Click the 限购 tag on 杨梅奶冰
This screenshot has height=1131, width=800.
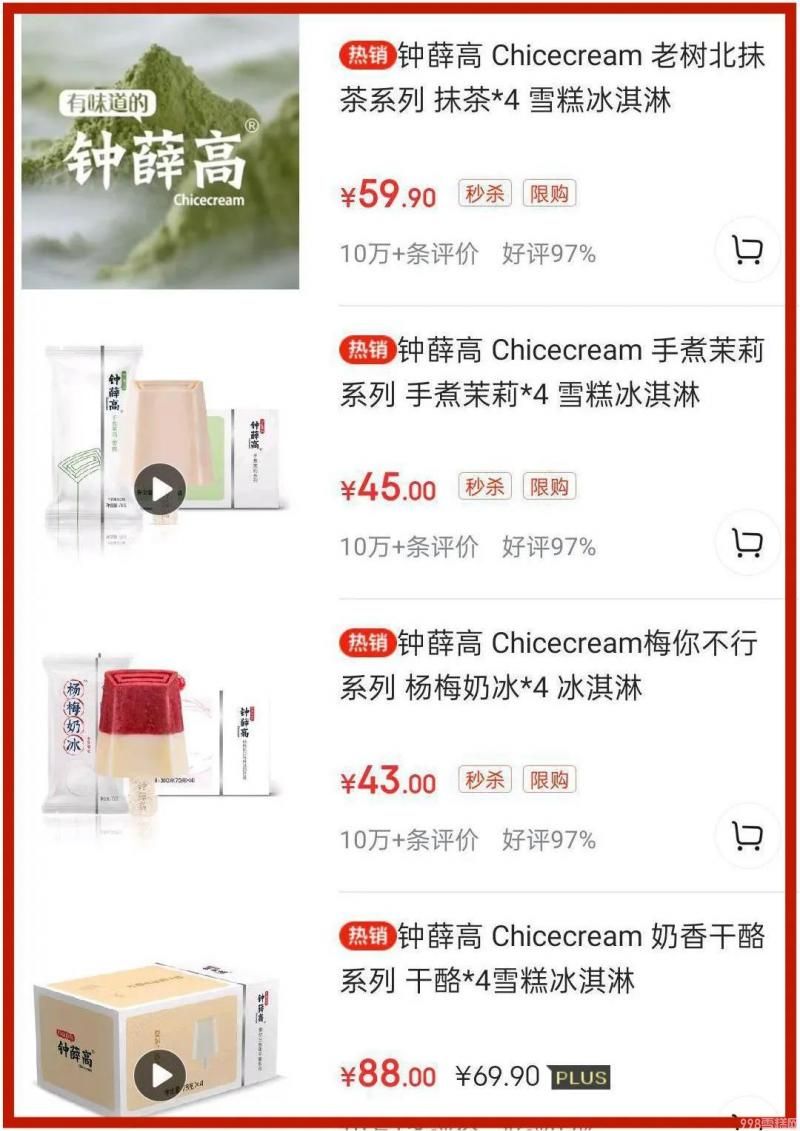pyautogui.click(x=549, y=779)
